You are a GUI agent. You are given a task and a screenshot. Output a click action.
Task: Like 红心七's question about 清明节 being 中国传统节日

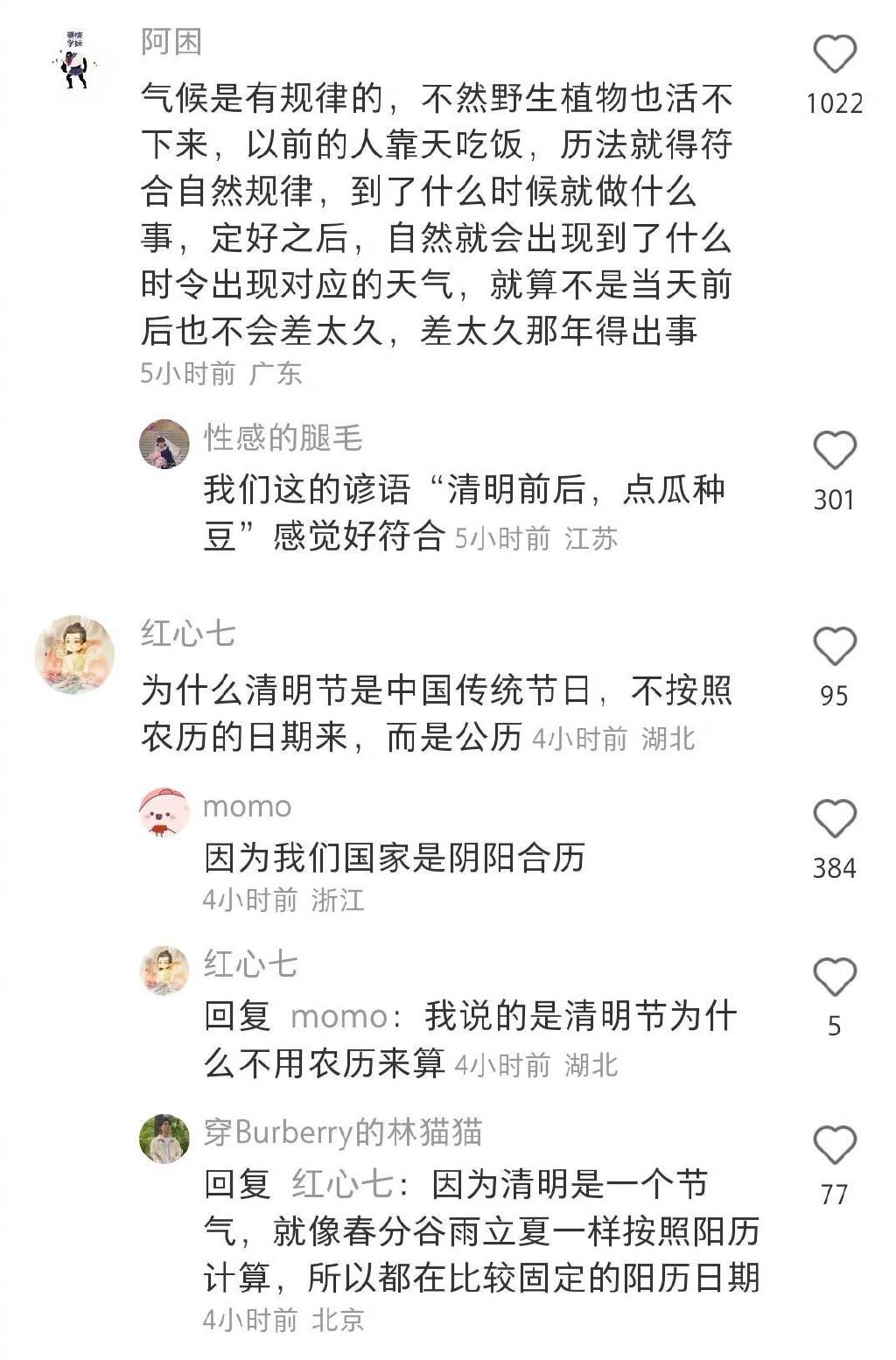click(835, 647)
